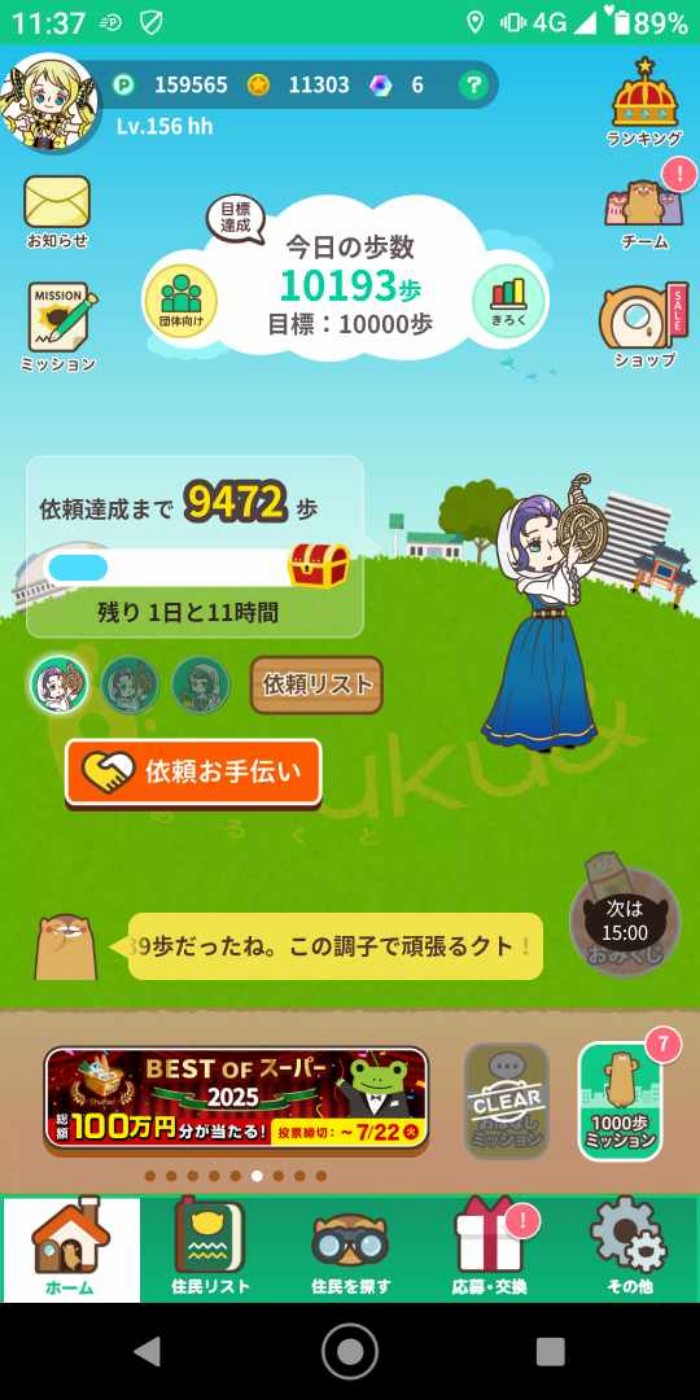Go back with the system back button

pos(148,1351)
